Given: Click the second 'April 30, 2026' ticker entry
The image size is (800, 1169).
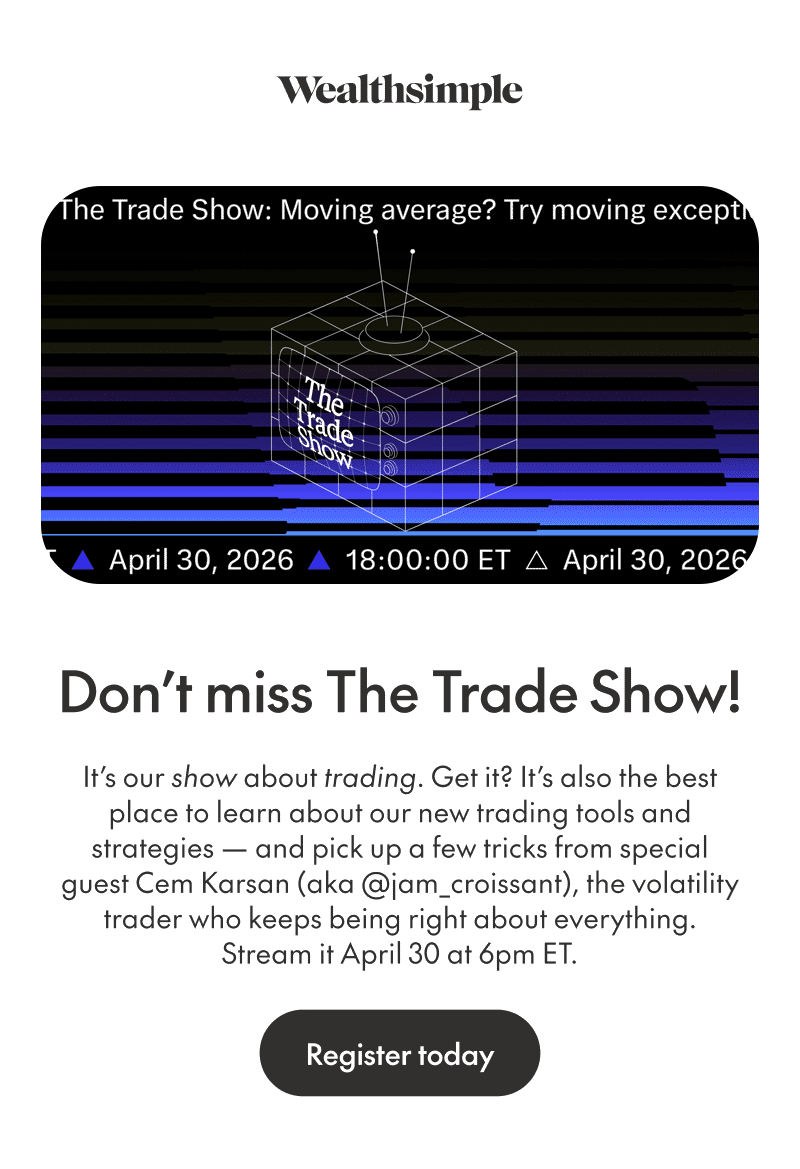Looking at the screenshot, I should pos(650,560).
